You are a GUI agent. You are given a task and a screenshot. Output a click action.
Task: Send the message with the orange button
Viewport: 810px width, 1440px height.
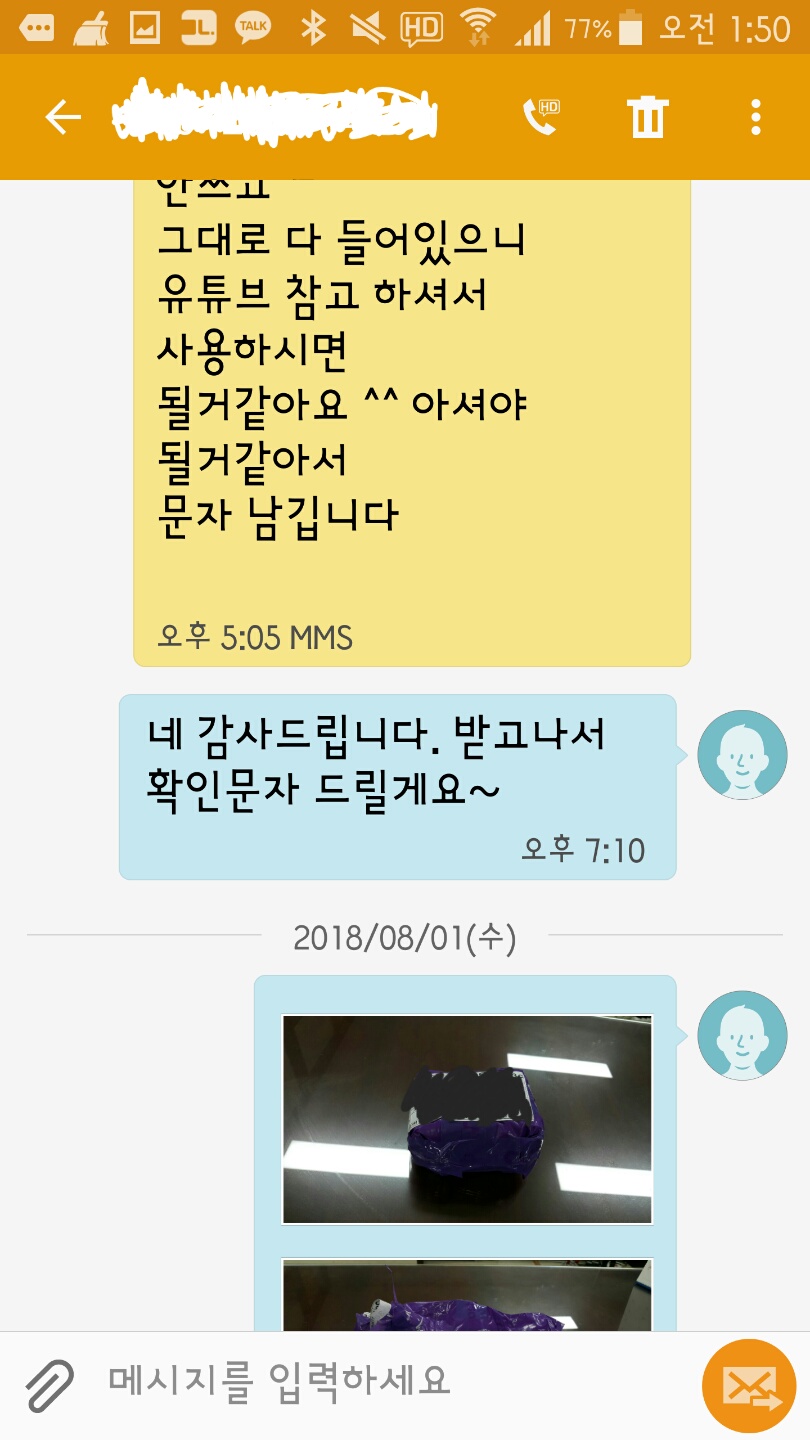749,1386
